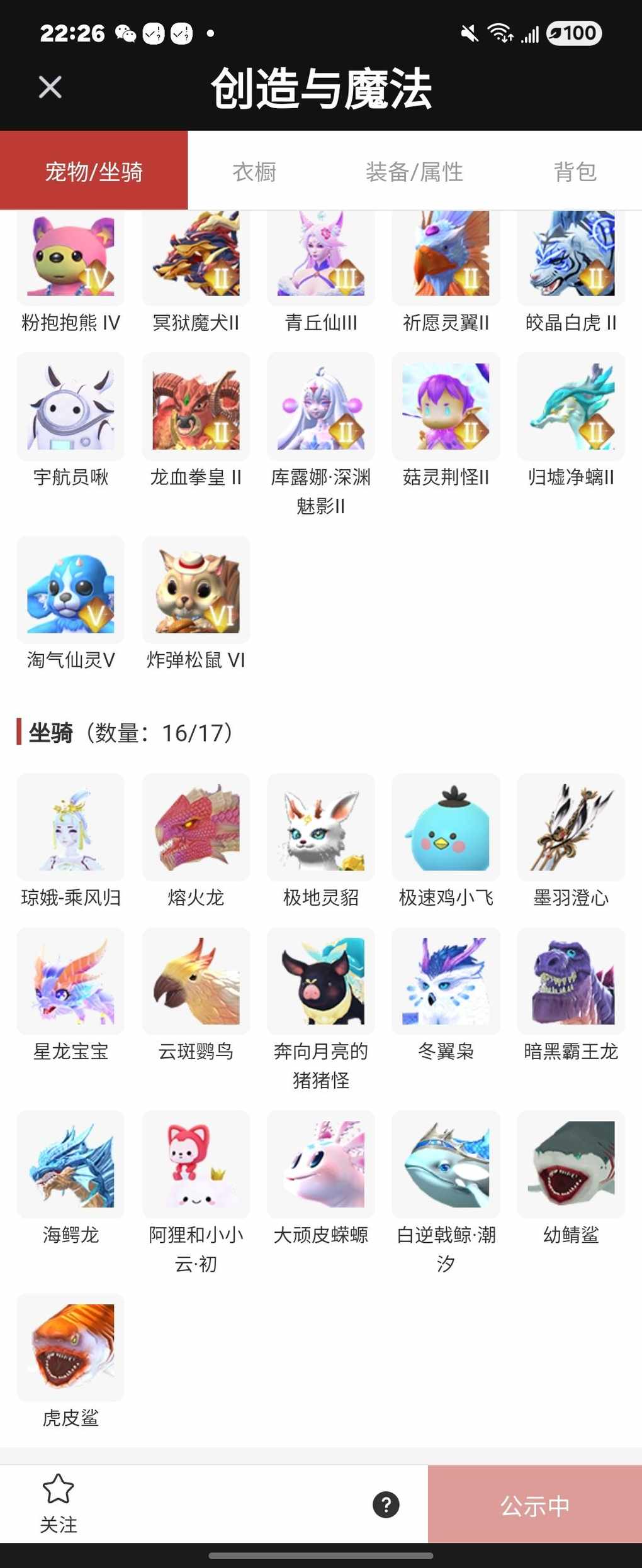
Task: View the 阿狸和小小云·初 mount
Action: pos(196,1165)
